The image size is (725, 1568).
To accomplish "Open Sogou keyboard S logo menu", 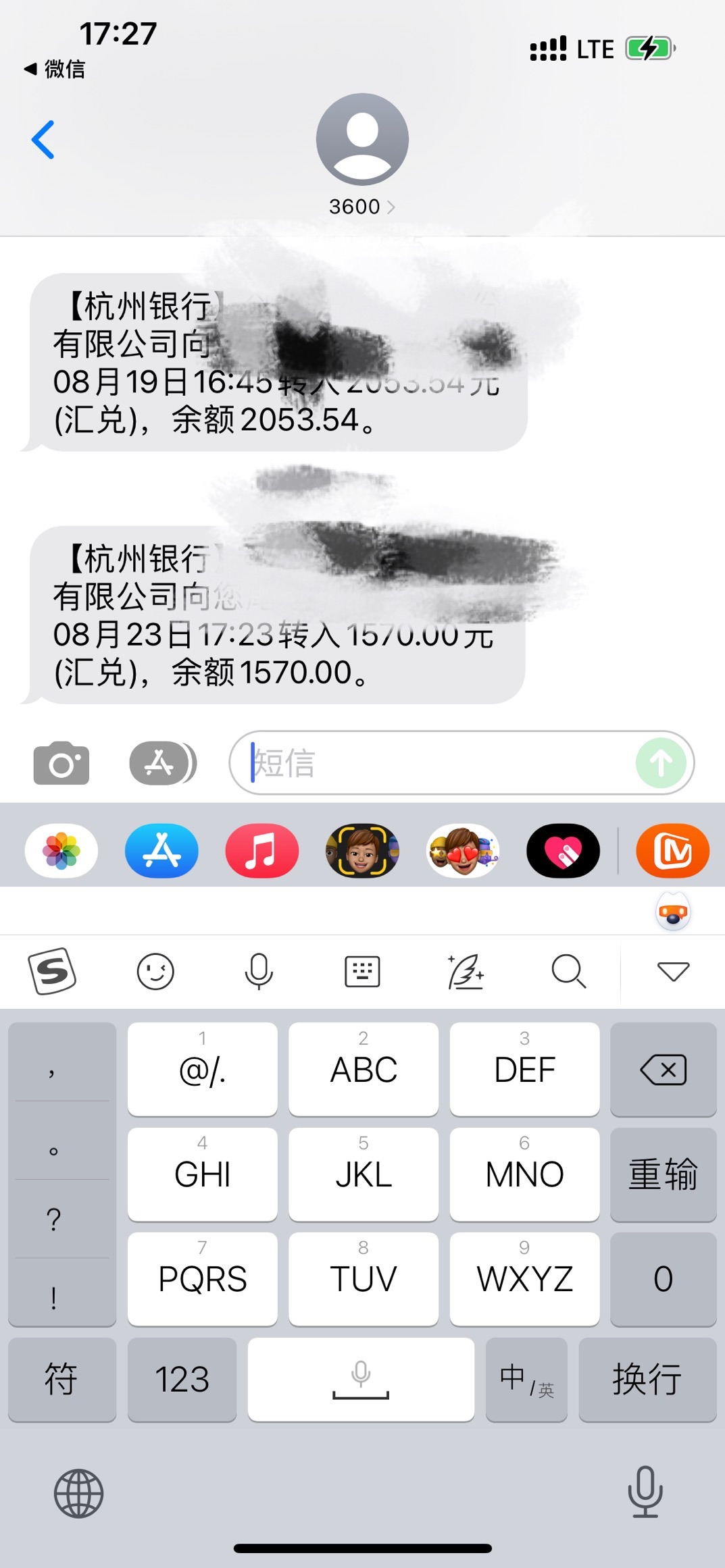I will (52, 972).
